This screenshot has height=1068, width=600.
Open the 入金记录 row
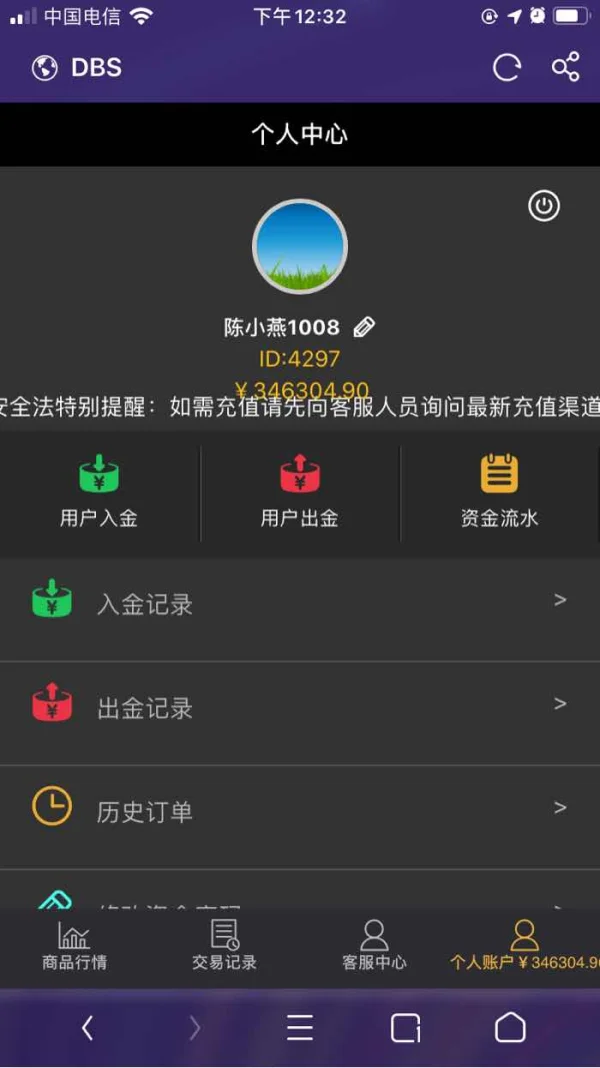point(300,602)
